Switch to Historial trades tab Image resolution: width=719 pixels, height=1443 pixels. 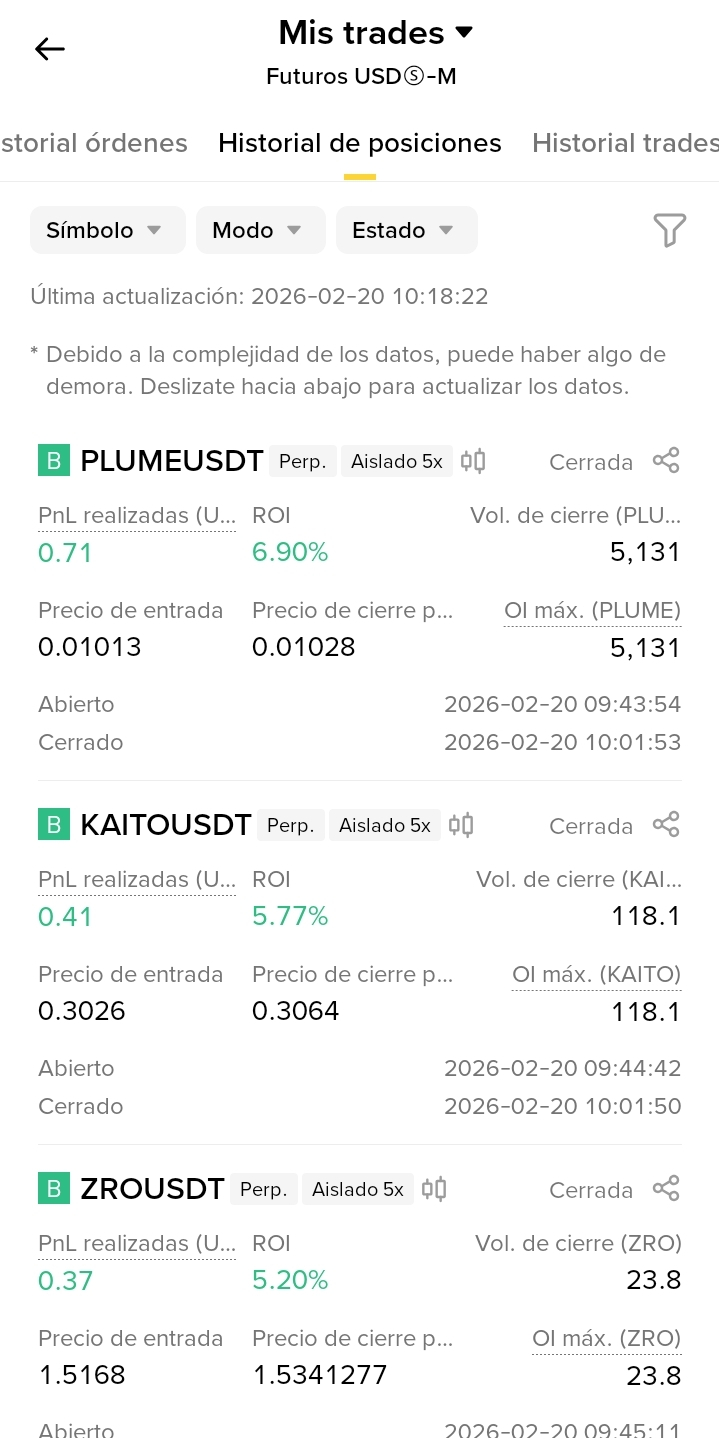pos(625,143)
